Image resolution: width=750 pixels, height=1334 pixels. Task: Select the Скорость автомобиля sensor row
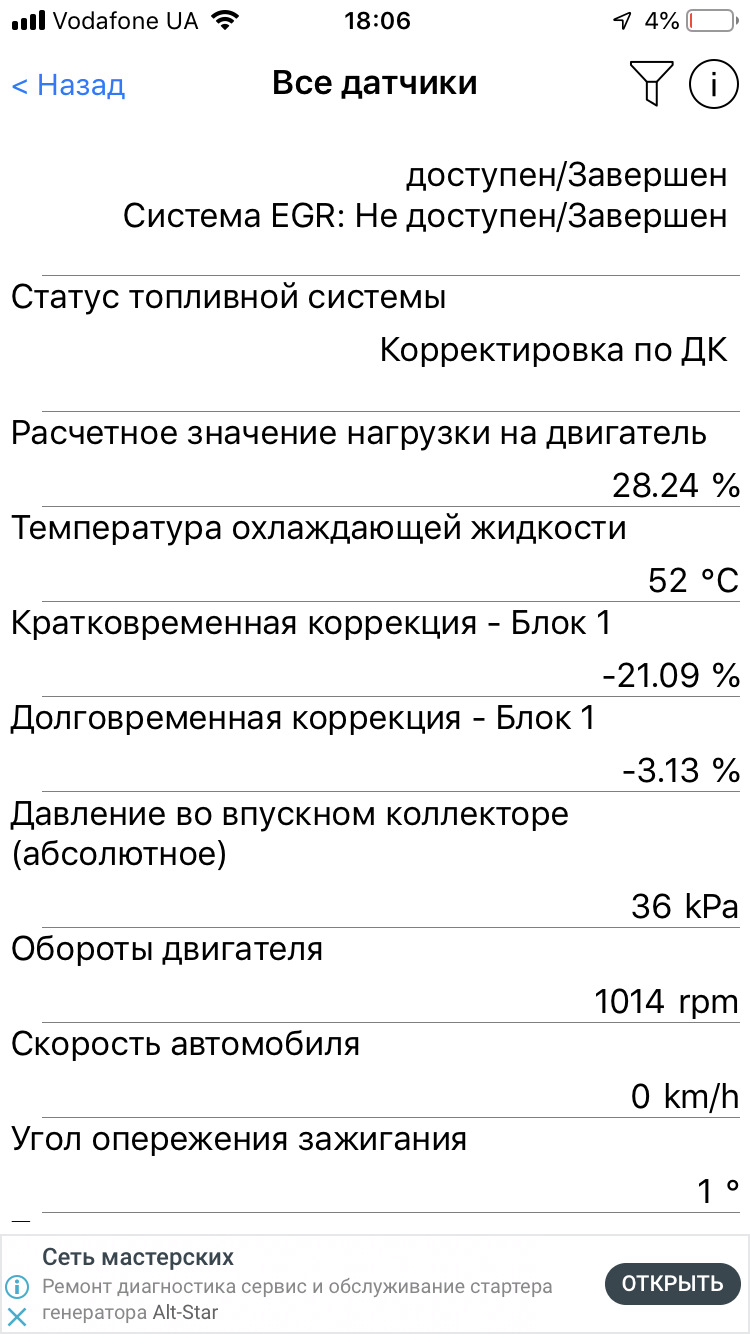click(375, 1070)
